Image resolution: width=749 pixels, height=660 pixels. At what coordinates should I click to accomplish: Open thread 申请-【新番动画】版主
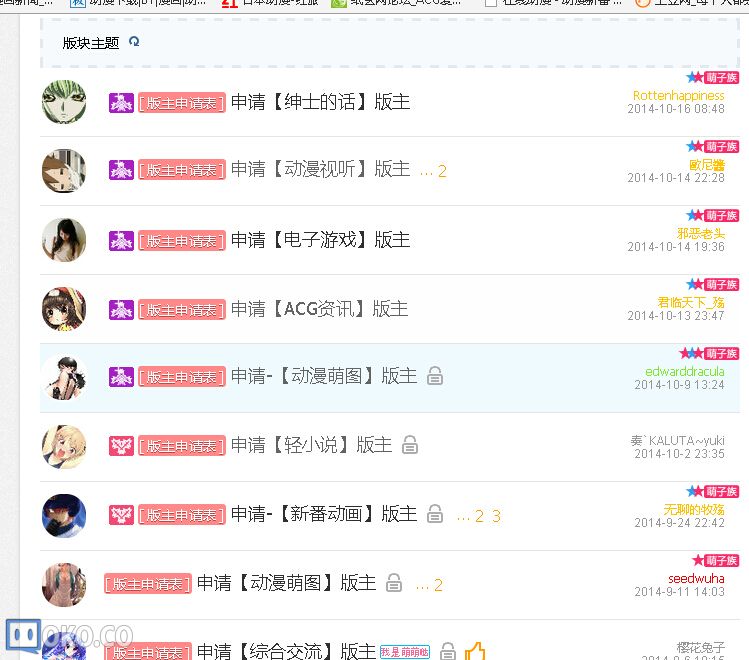tap(323, 514)
